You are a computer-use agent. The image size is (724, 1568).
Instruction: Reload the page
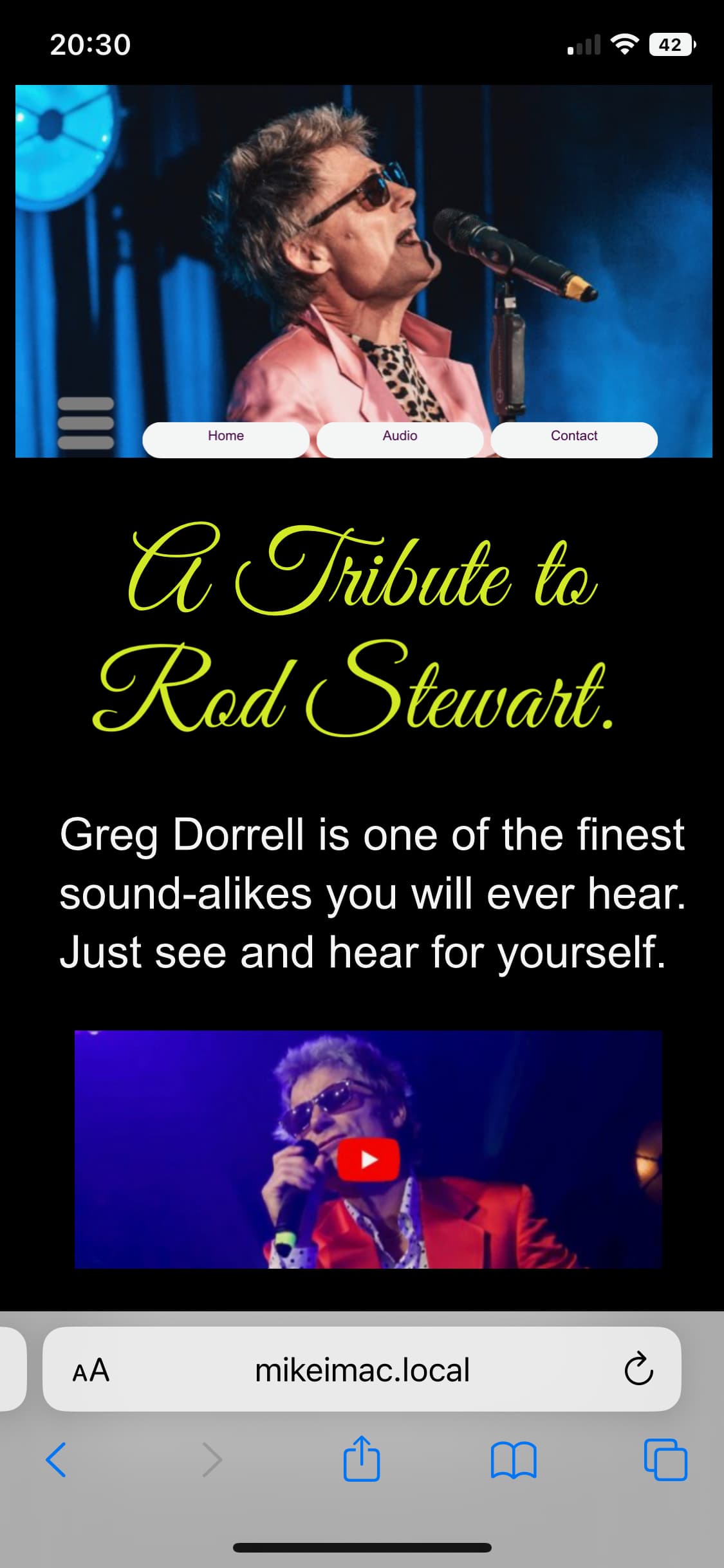pos(638,1370)
